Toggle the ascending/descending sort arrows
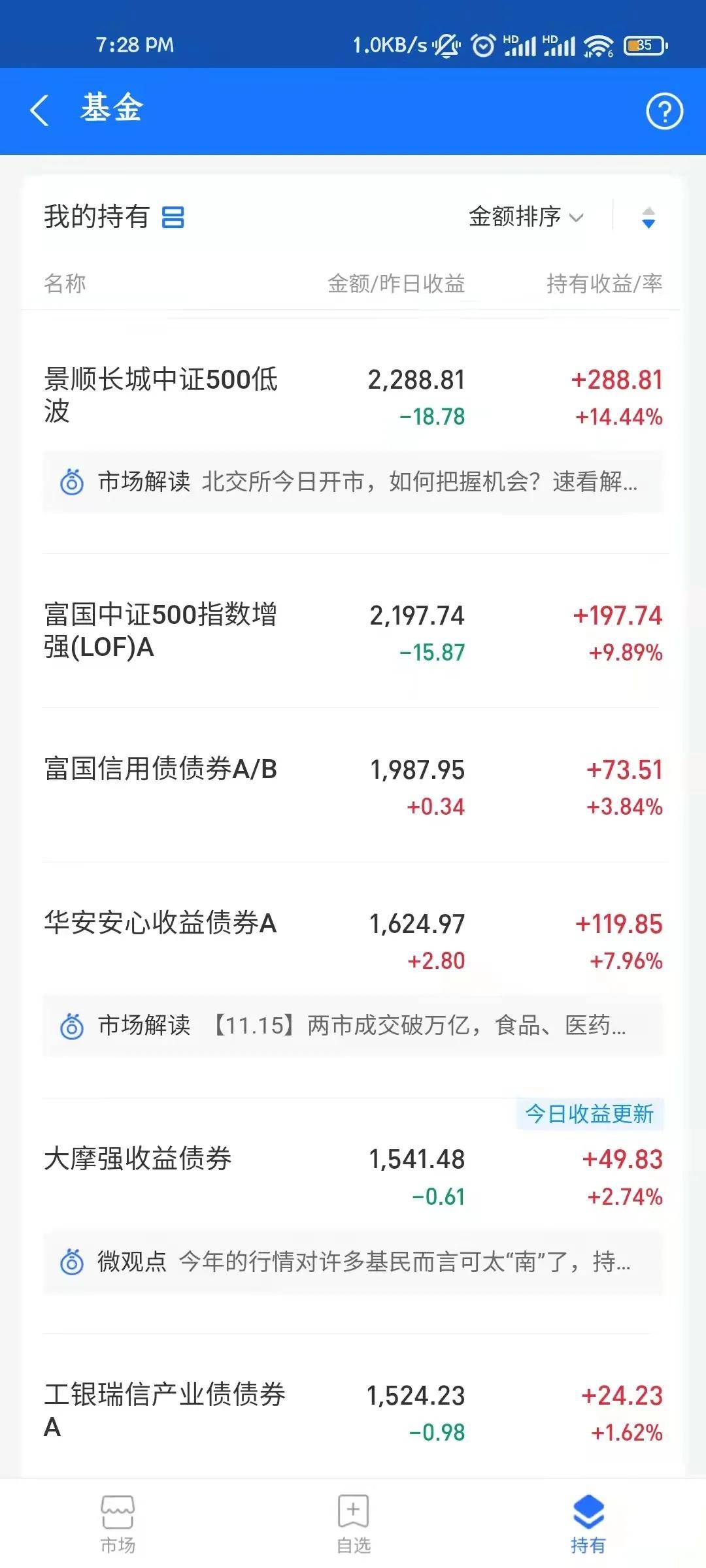The height and width of the screenshot is (1568, 706). (x=648, y=218)
